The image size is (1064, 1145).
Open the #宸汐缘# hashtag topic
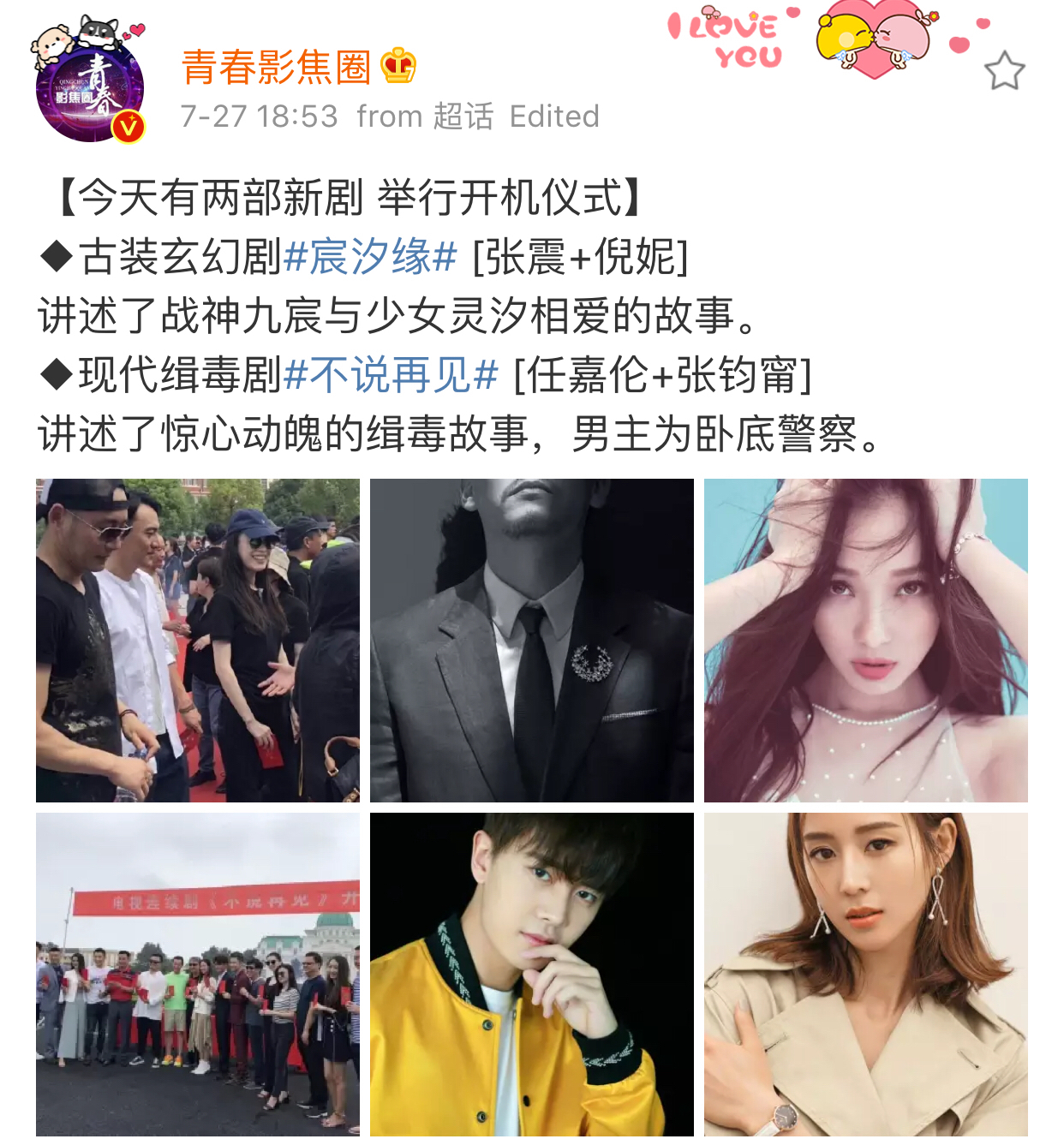tap(370, 257)
